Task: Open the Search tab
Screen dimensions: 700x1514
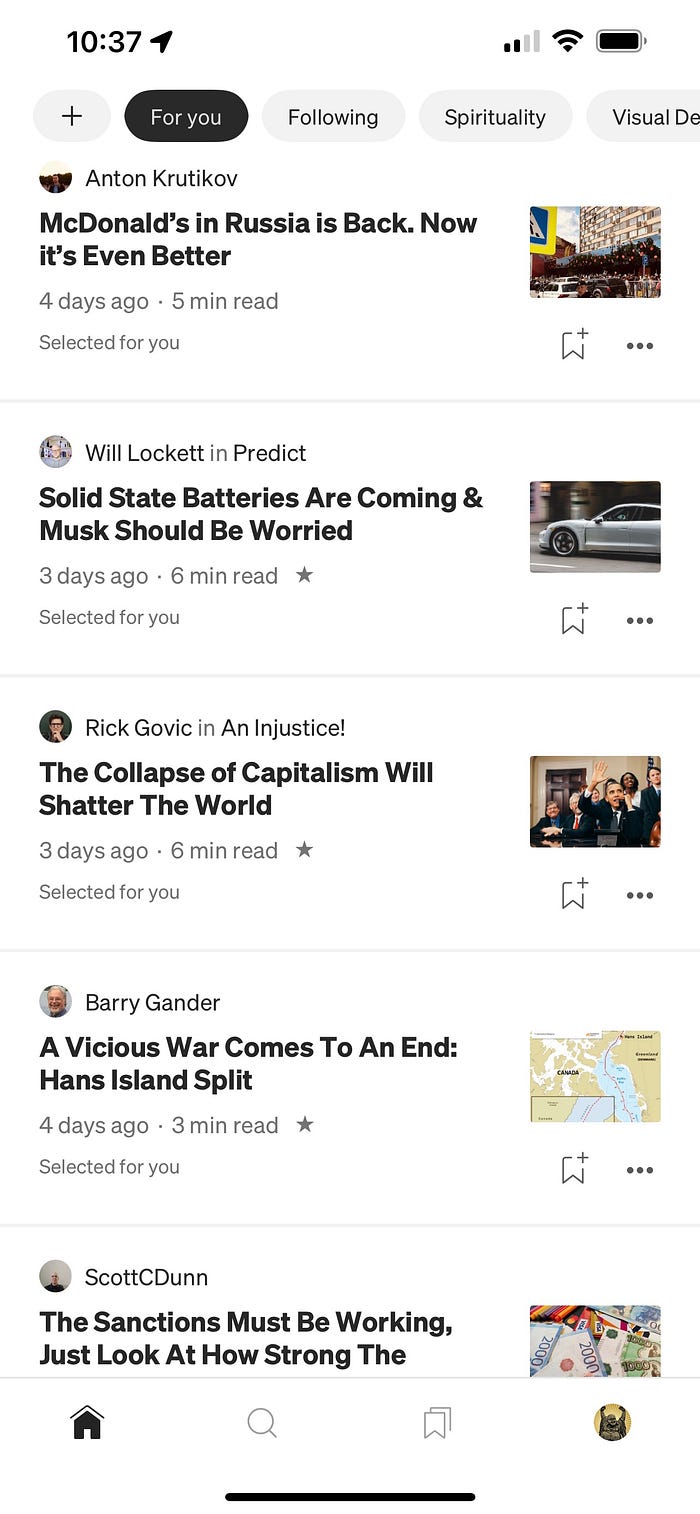Action: coord(262,1422)
